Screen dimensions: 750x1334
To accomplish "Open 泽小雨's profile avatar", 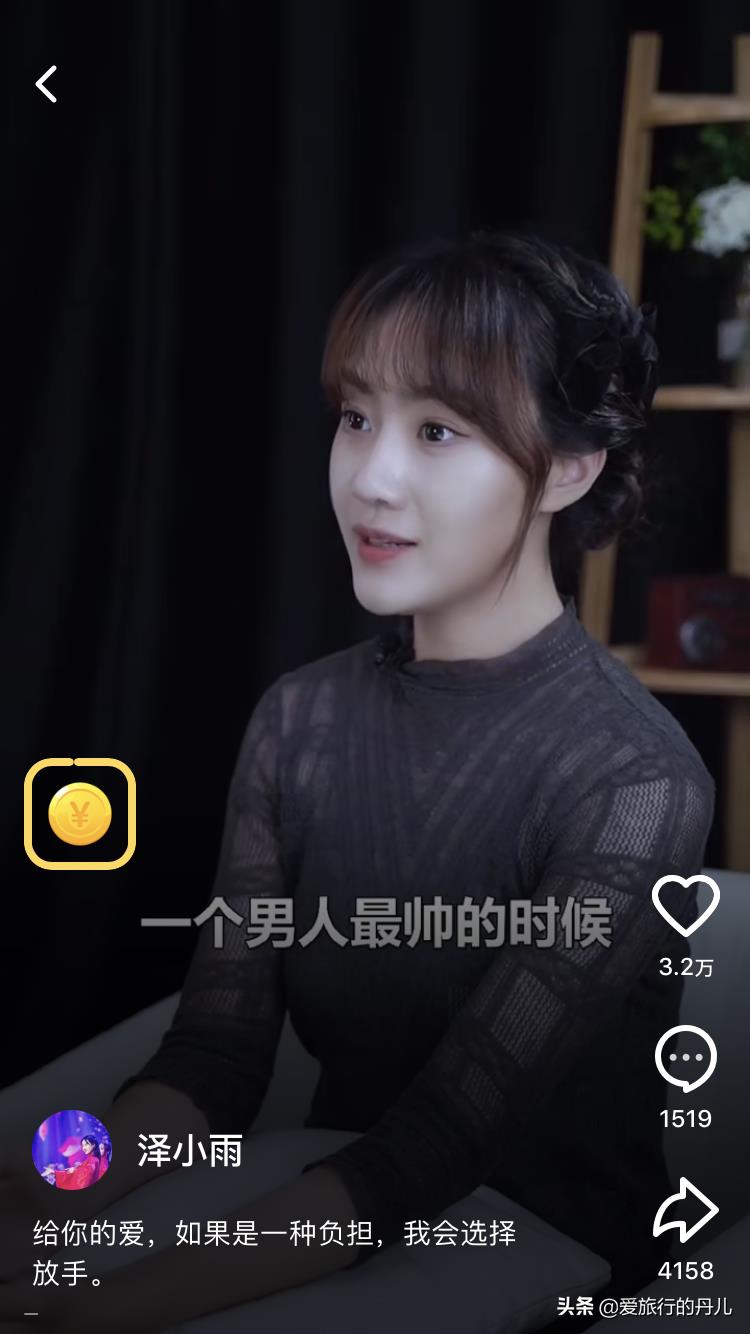I will (x=72, y=1150).
